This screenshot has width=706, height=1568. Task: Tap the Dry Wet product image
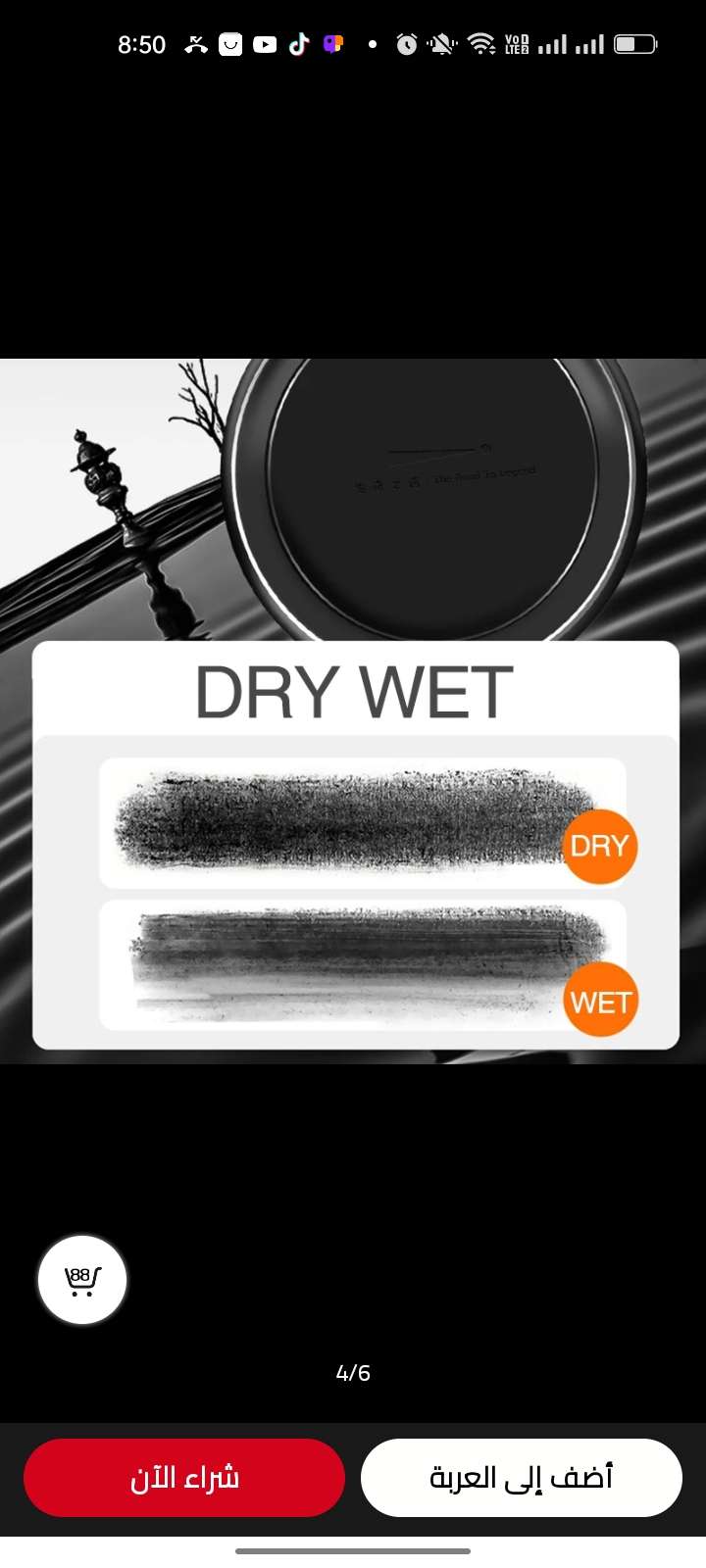[x=353, y=710]
